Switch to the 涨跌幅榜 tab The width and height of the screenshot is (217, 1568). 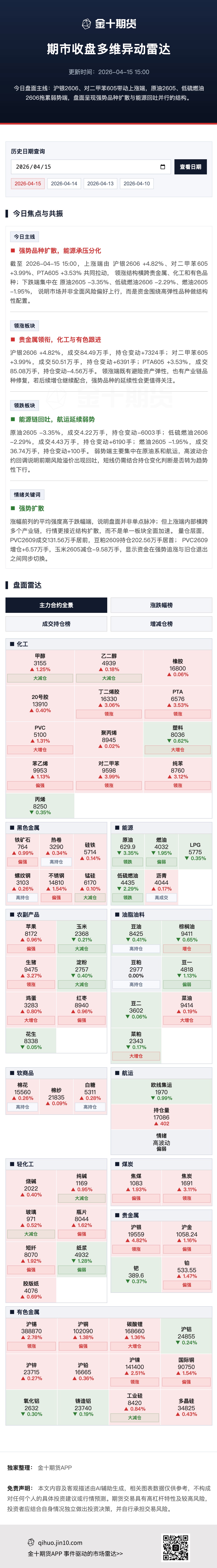(161, 605)
